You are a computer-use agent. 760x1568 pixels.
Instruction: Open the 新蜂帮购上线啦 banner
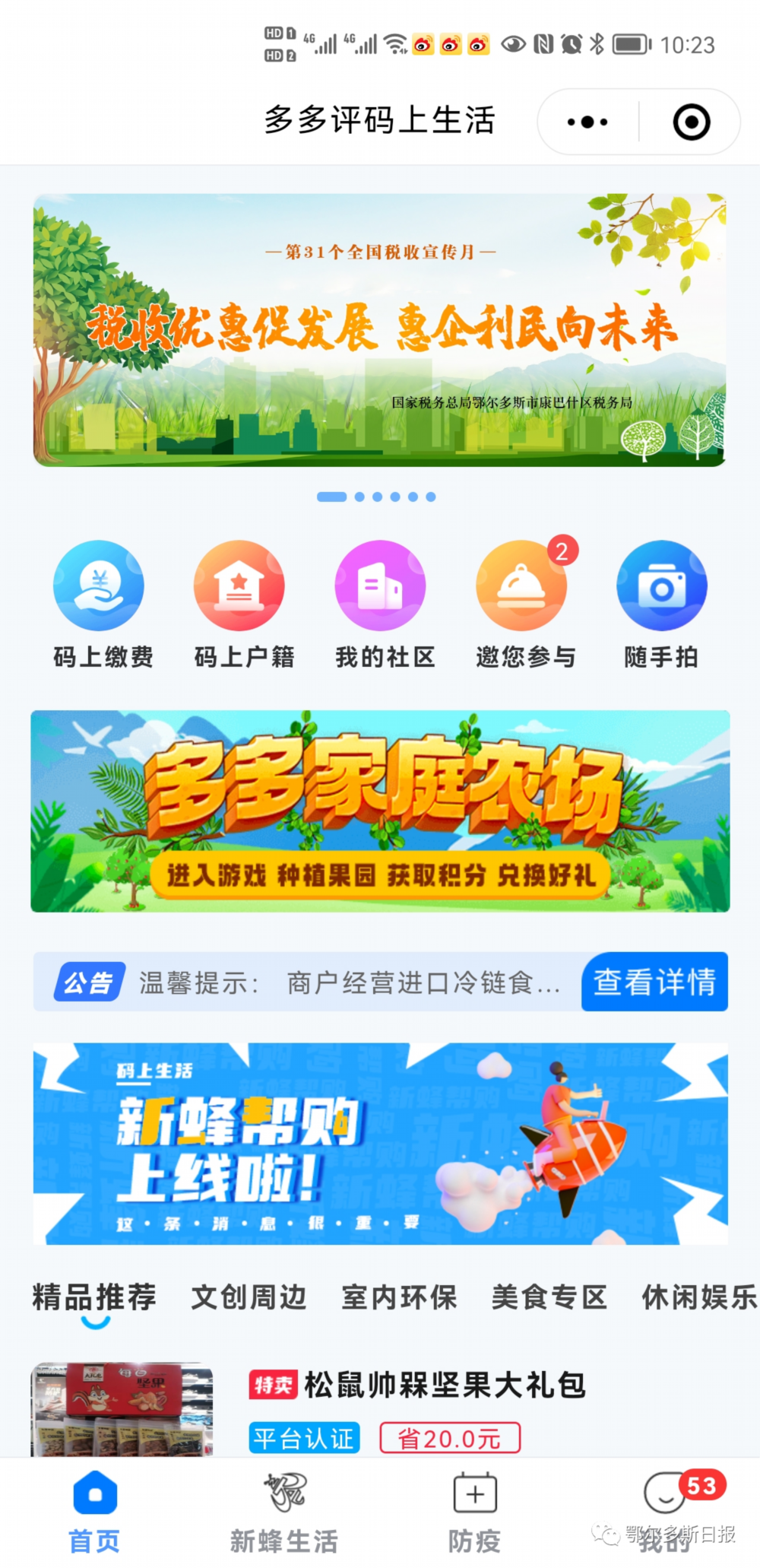[379, 1143]
